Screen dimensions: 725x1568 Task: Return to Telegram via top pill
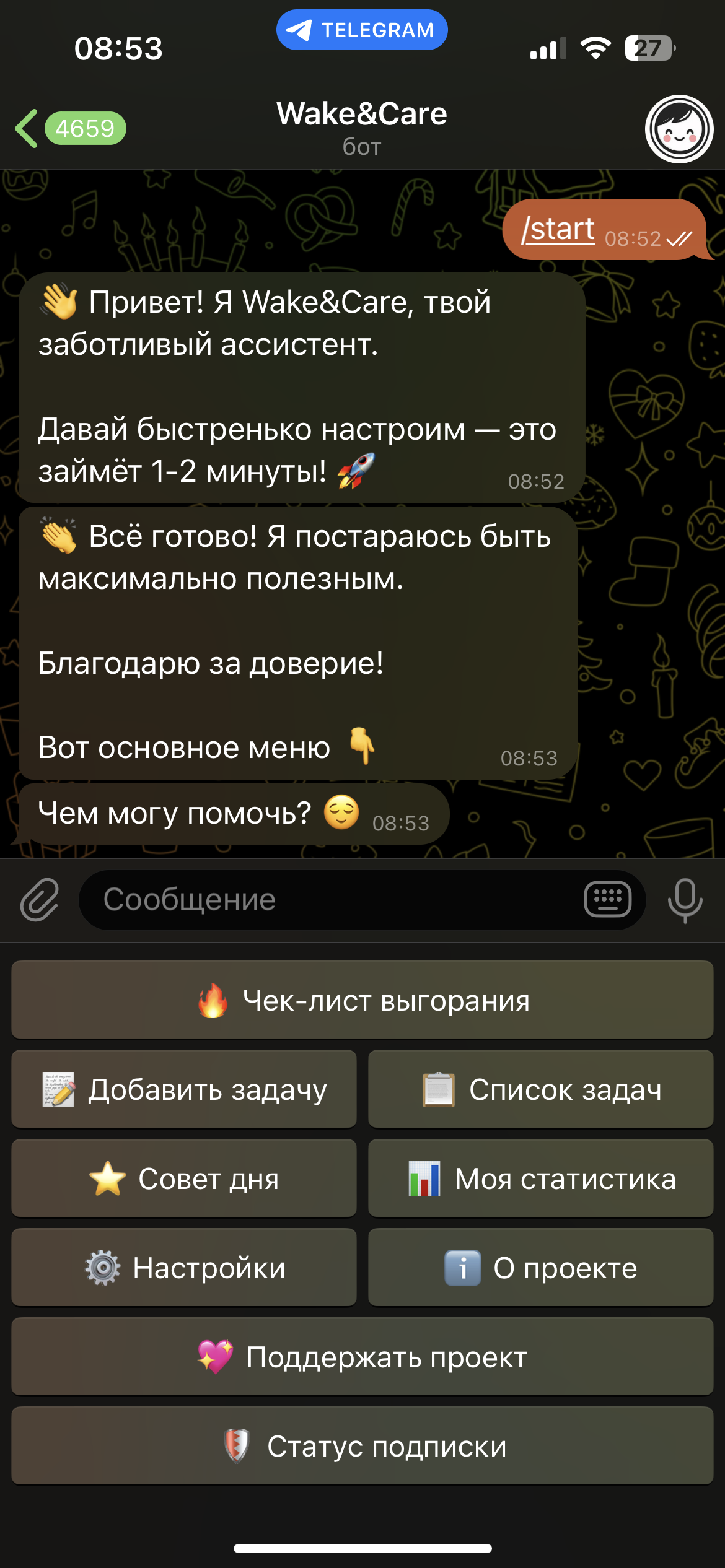[x=362, y=30]
